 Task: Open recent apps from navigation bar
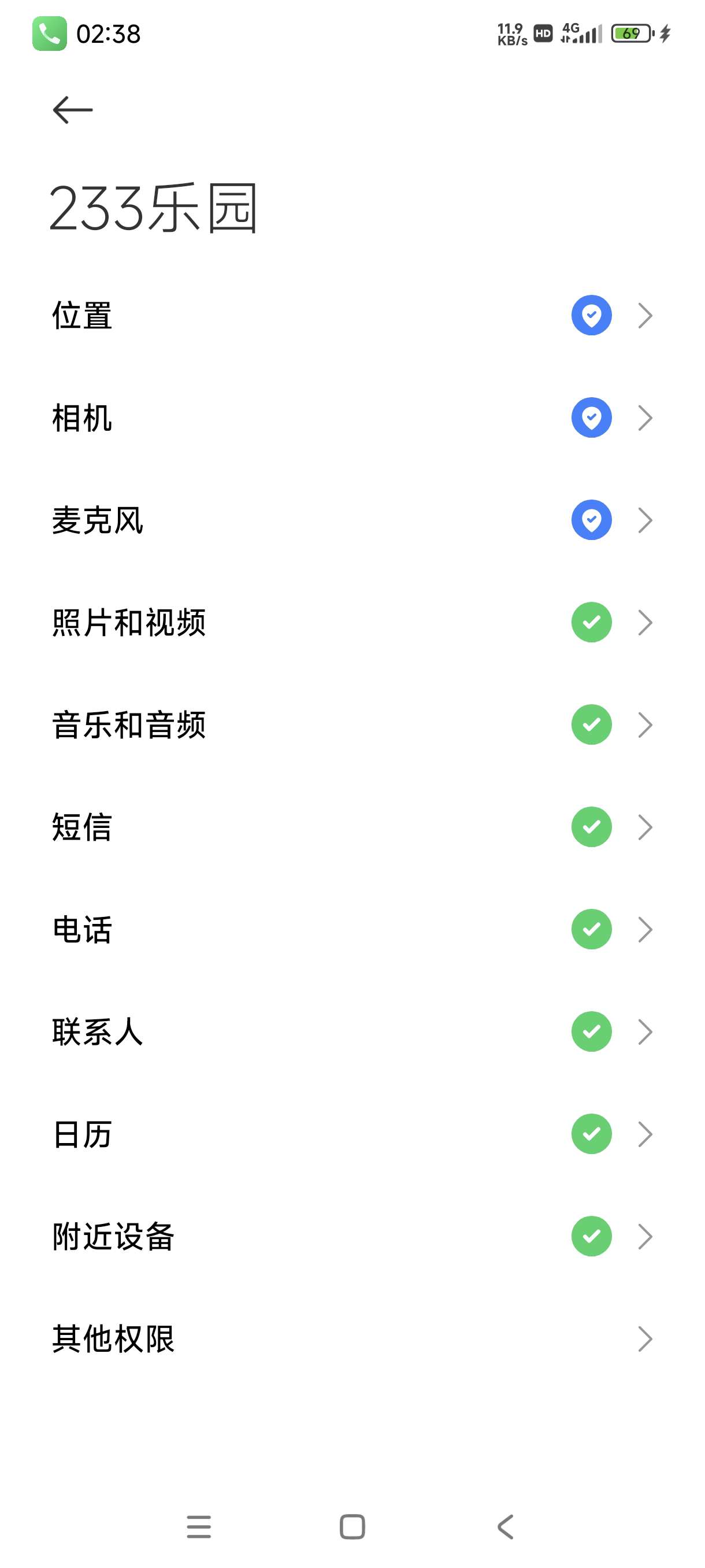[x=199, y=1526]
